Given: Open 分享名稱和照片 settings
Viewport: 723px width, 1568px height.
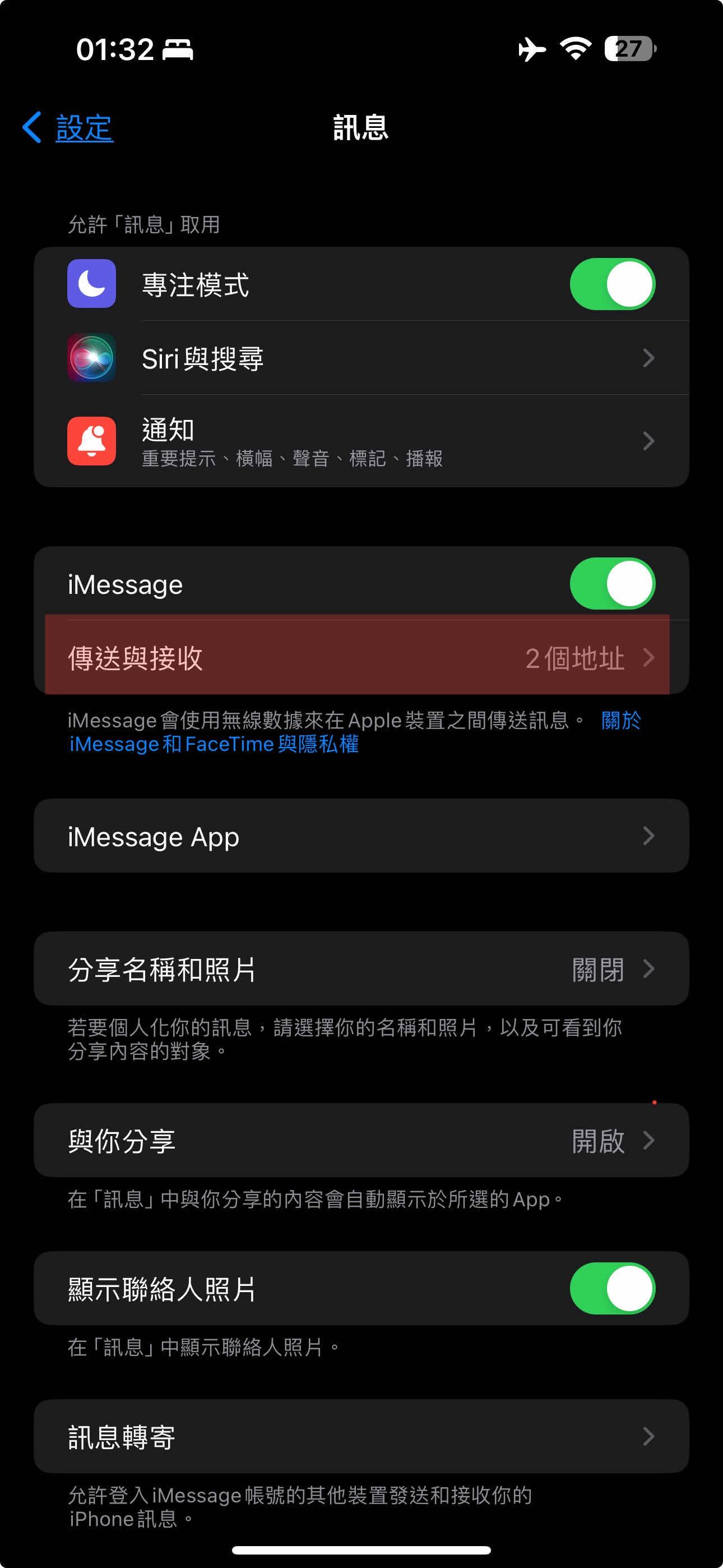Looking at the screenshot, I should [x=360, y=969].
